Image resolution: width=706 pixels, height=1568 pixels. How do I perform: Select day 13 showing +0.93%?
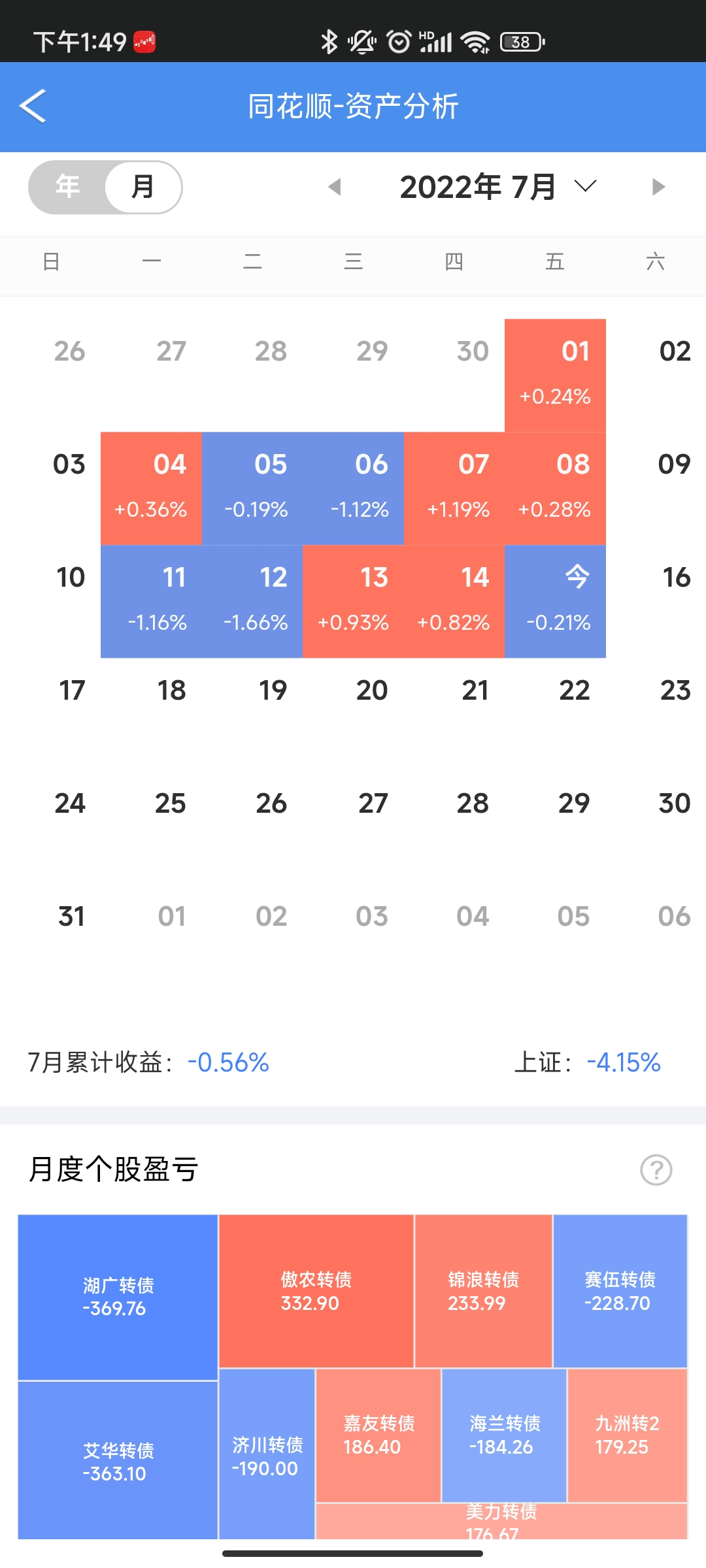pyautogui.click(x=354, y=601)
